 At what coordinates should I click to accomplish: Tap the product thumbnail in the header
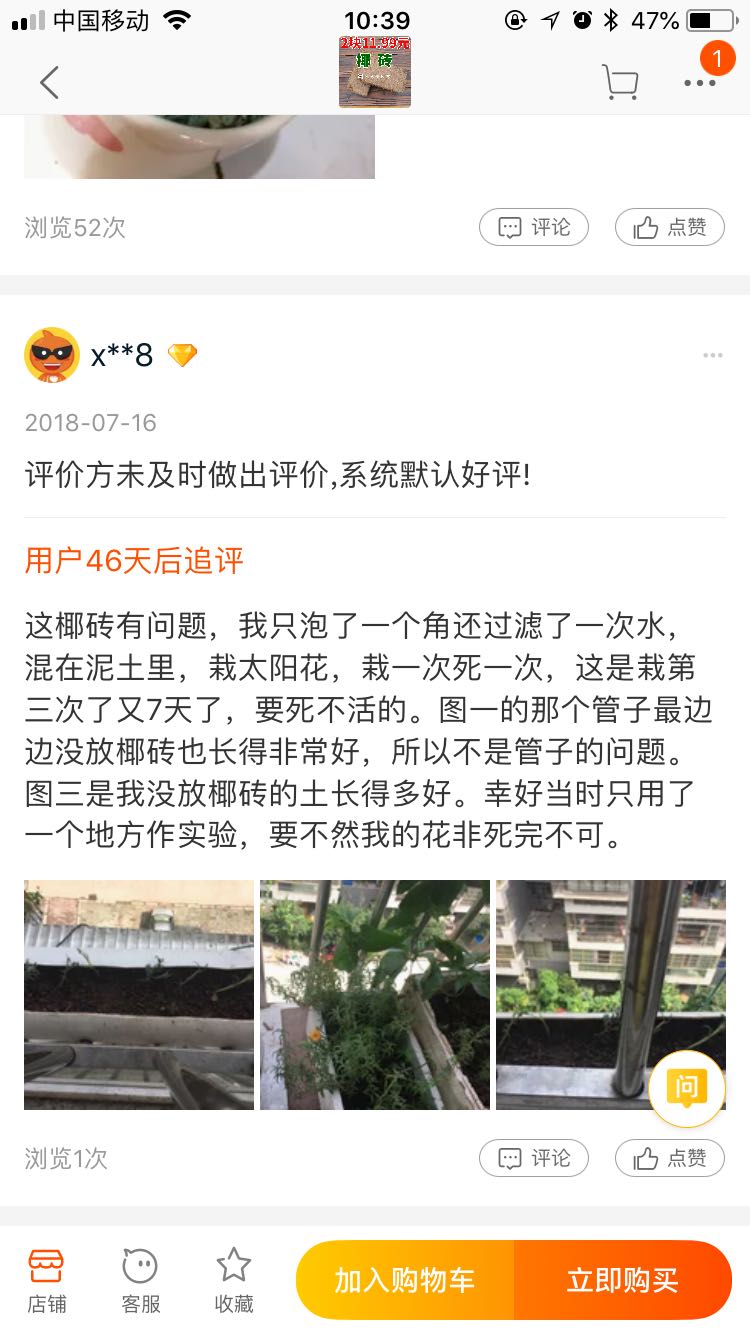tap(375, 72)
